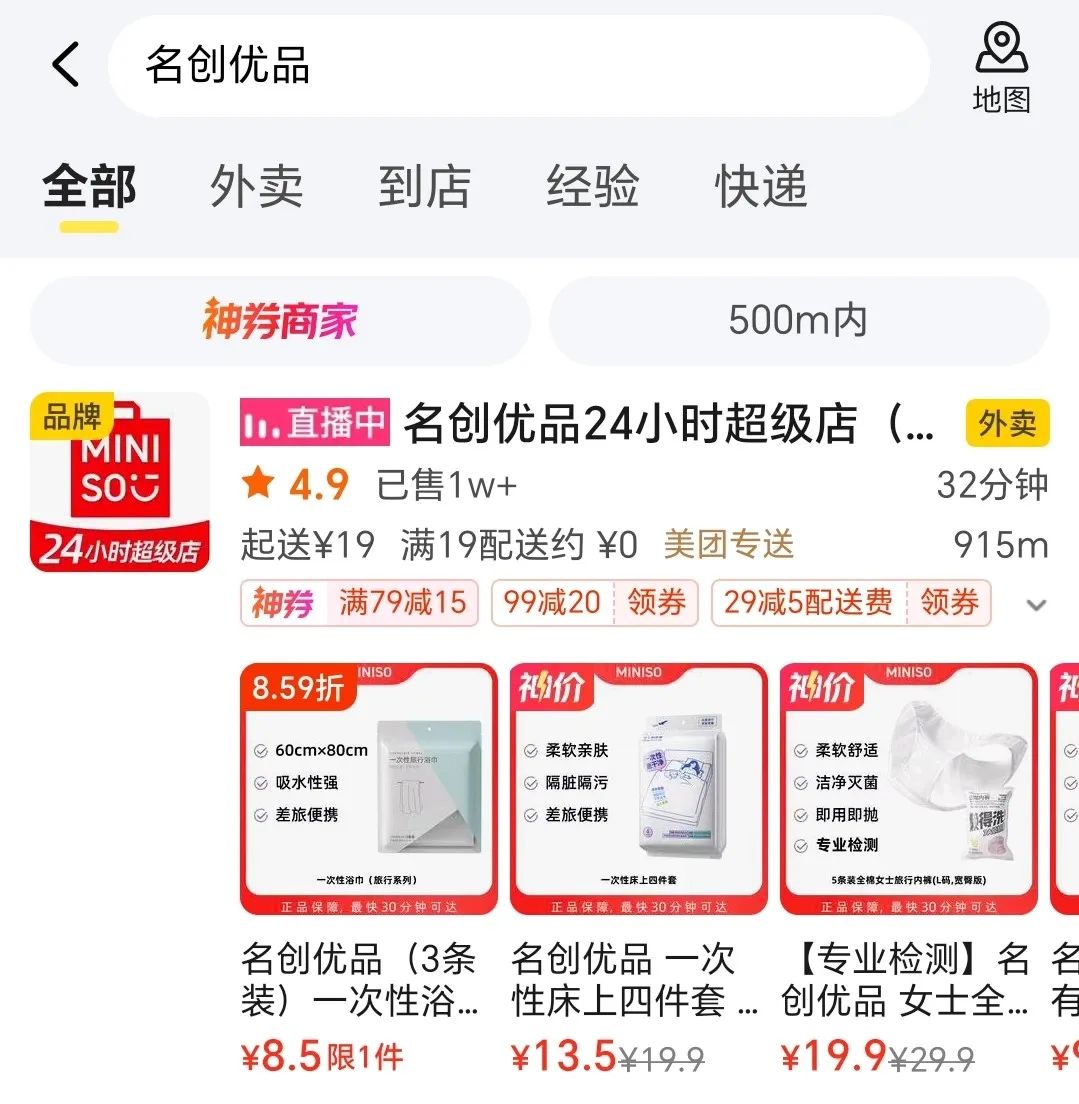Claim the 99减20 coupon
This screenshot has height=1104, width=1079.
(656, 603)
